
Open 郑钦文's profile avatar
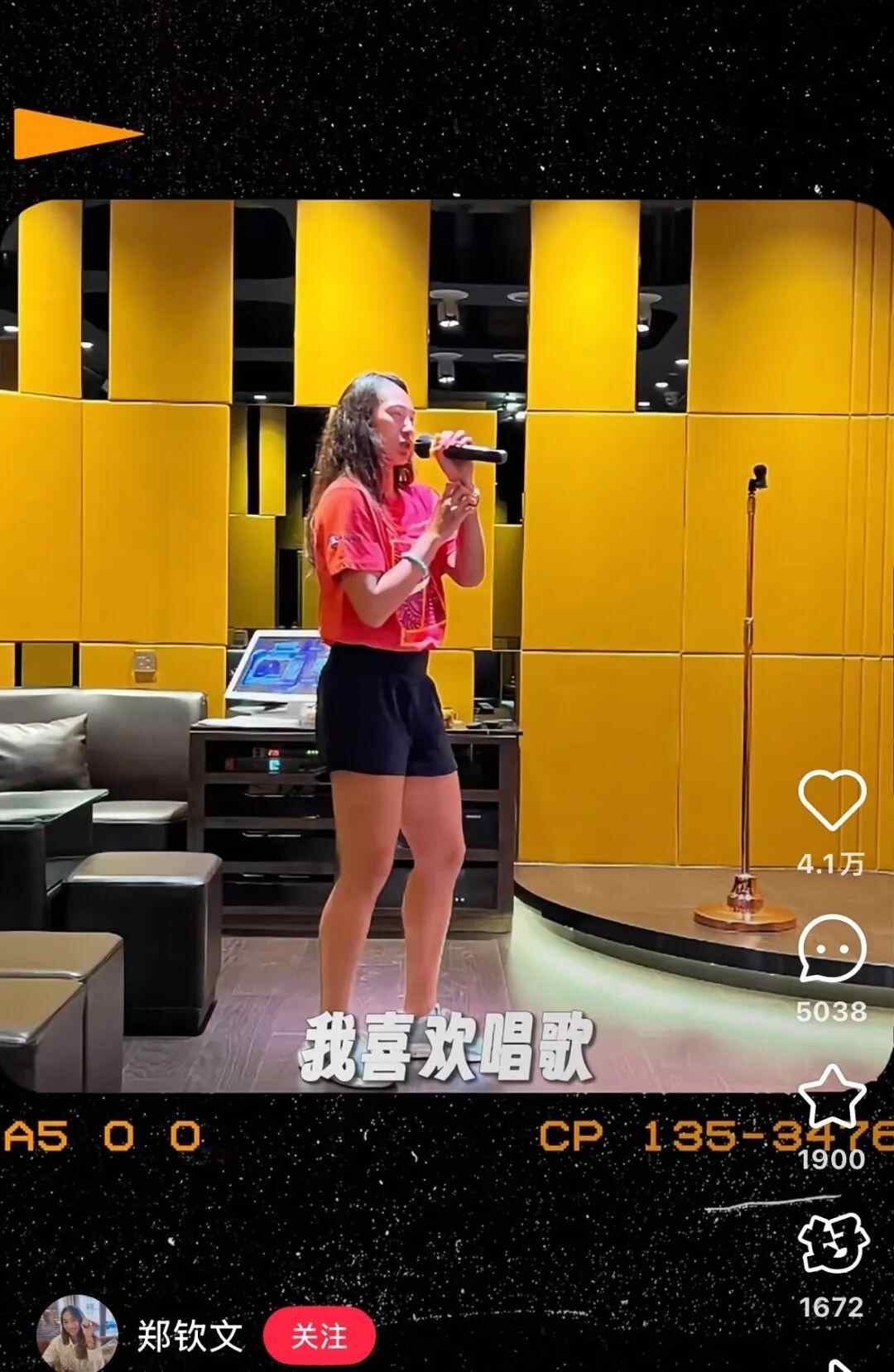tap(76, 1334)
